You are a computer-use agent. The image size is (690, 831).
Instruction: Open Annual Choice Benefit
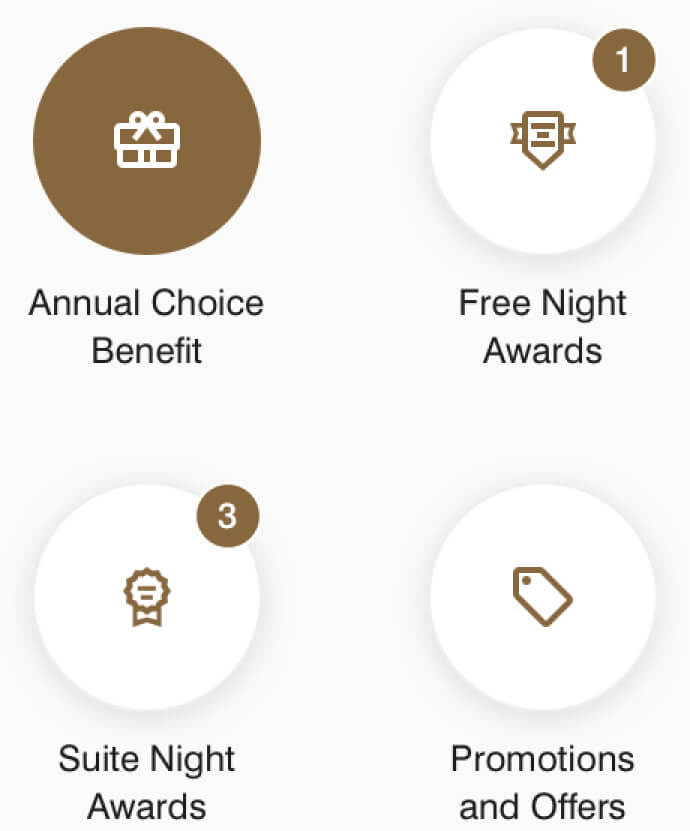click(147, 141)
